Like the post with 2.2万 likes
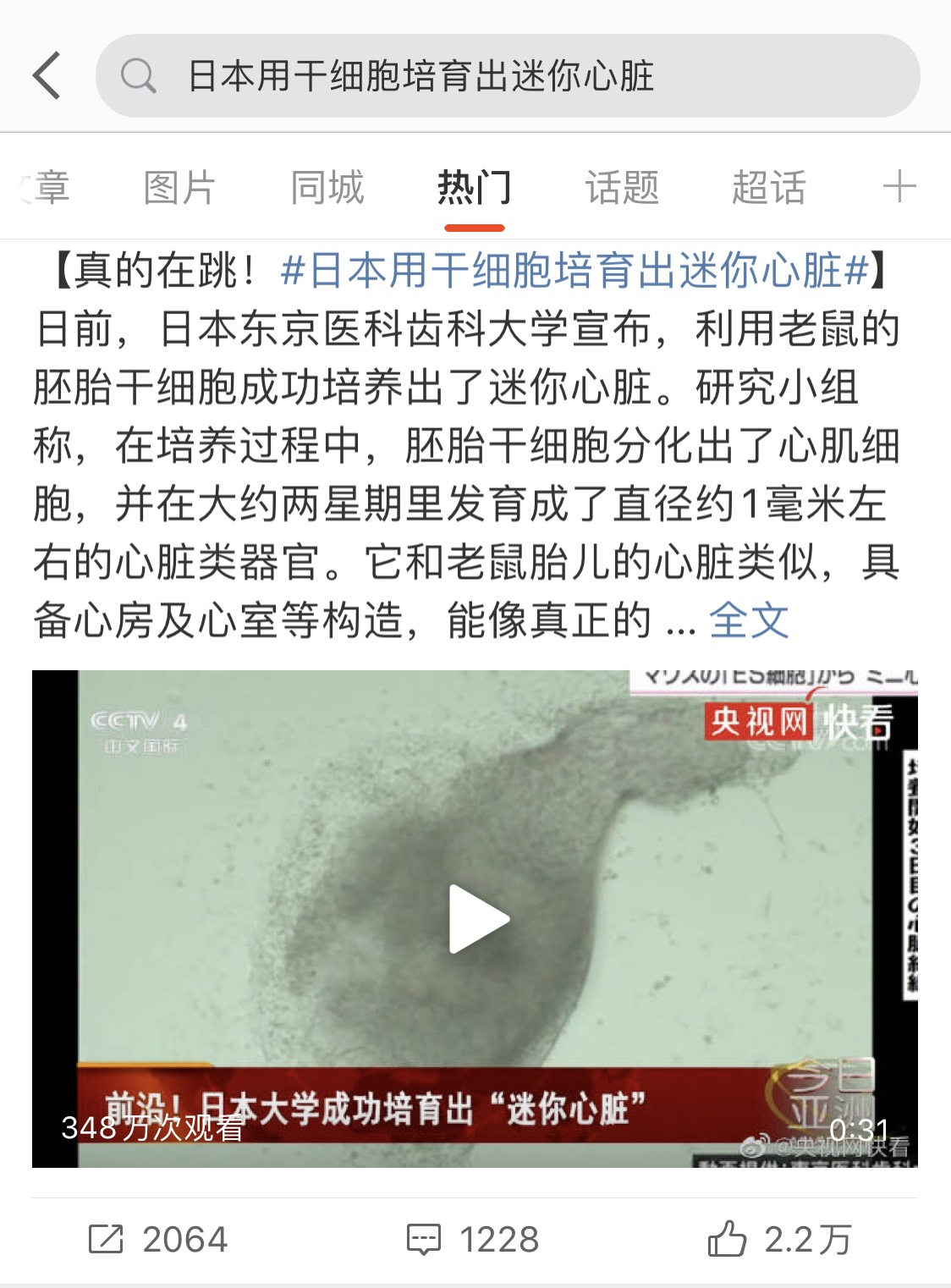The width and height of the screenshot is (951, 1288). tap(779, 1240)
